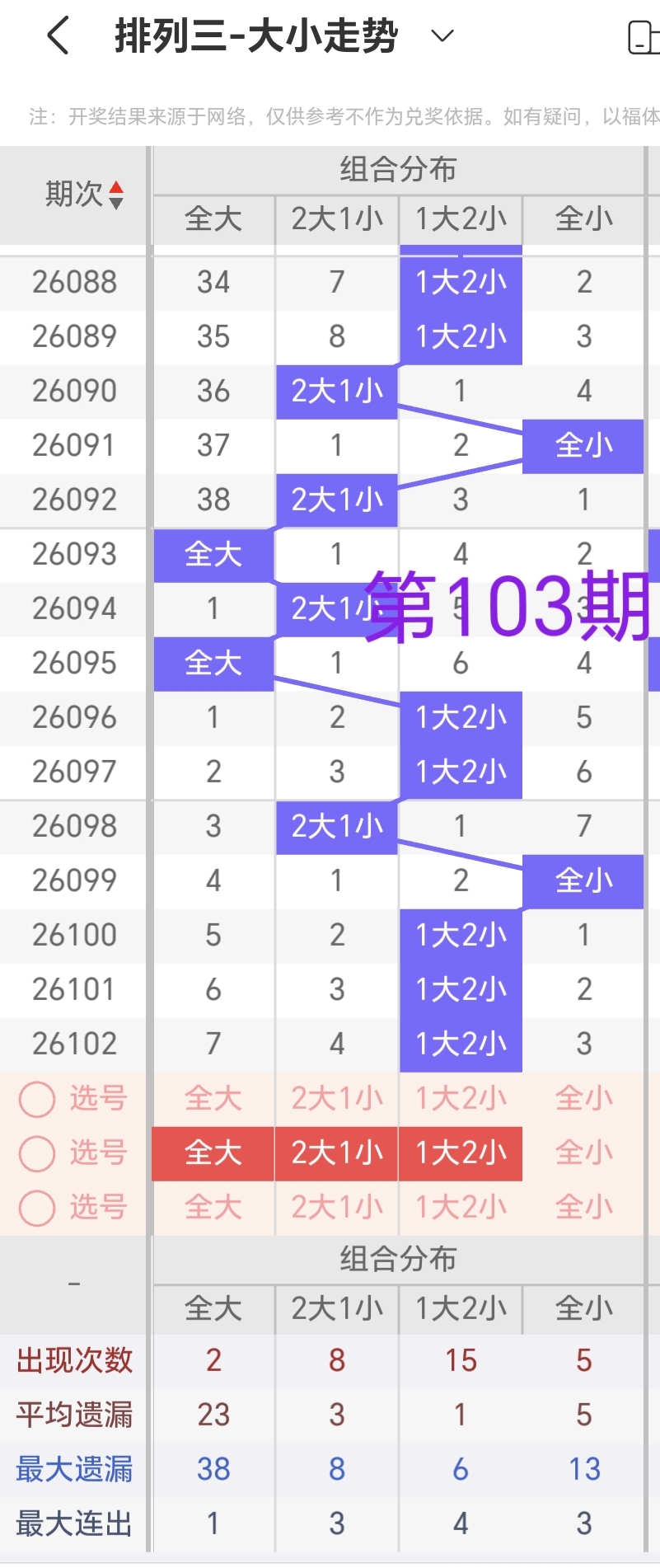Sort the chart by 期次 arrows
This screenshot has width=660, height=1568.
(116, 195)
